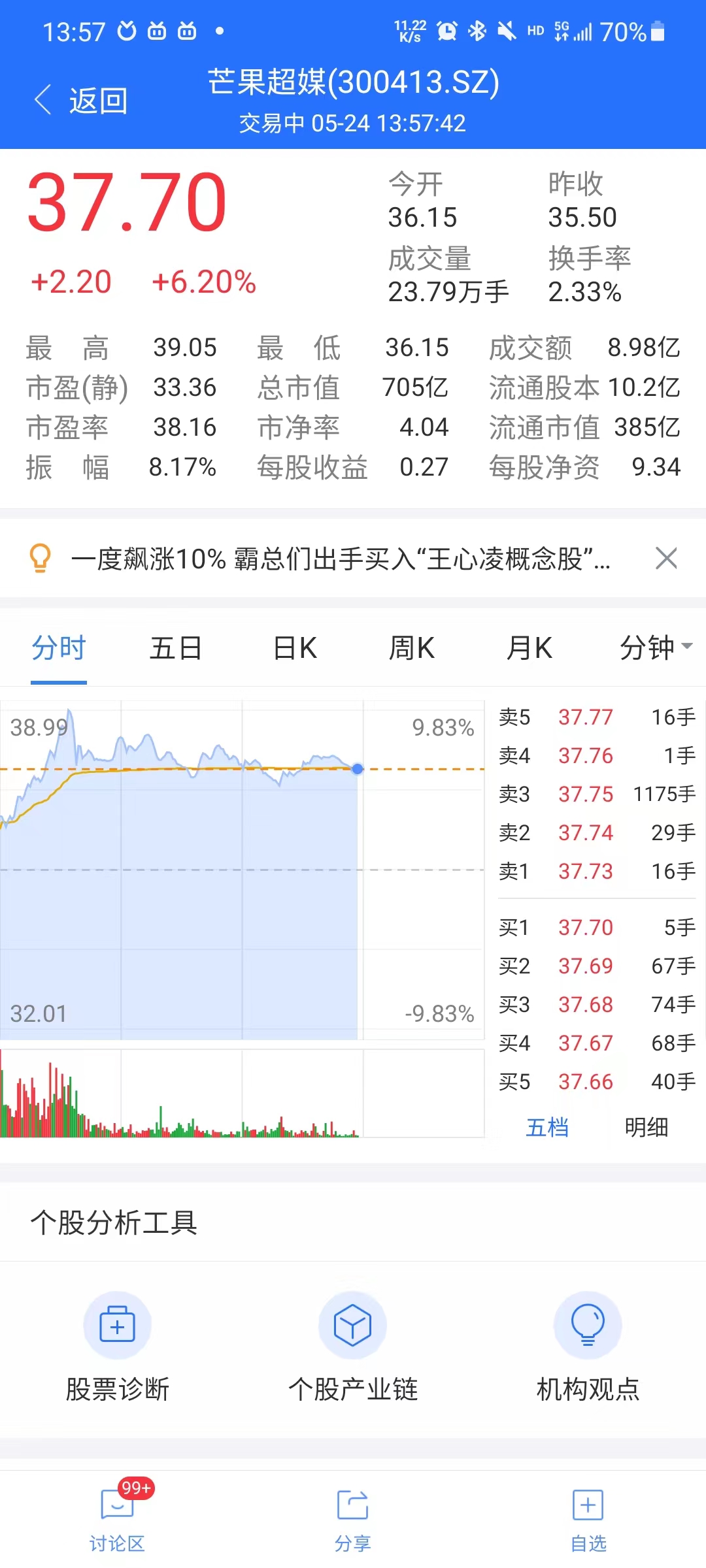706x1568 pixels.
Task: Expand the 分钟 dropdown
Action: pyautogui.click(x=656, y=648)
